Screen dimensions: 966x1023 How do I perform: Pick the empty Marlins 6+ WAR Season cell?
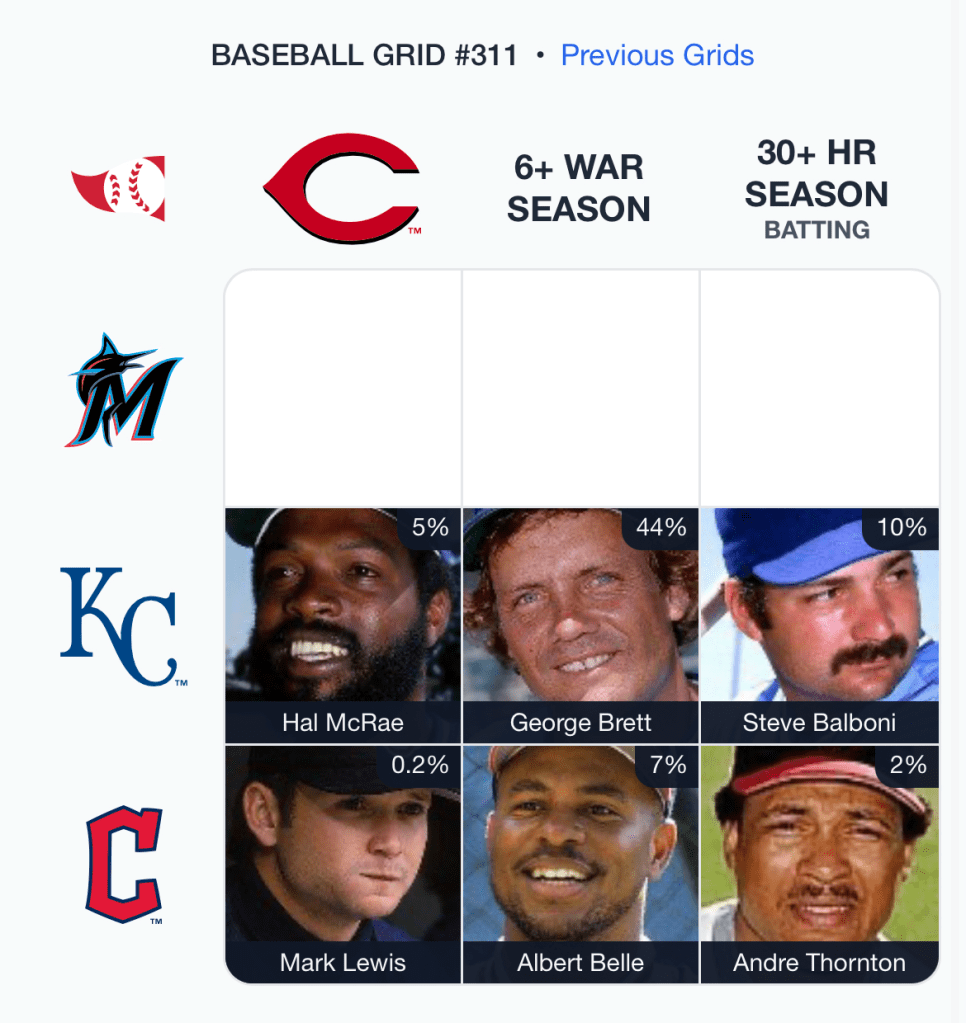click(x=580, y=388)
